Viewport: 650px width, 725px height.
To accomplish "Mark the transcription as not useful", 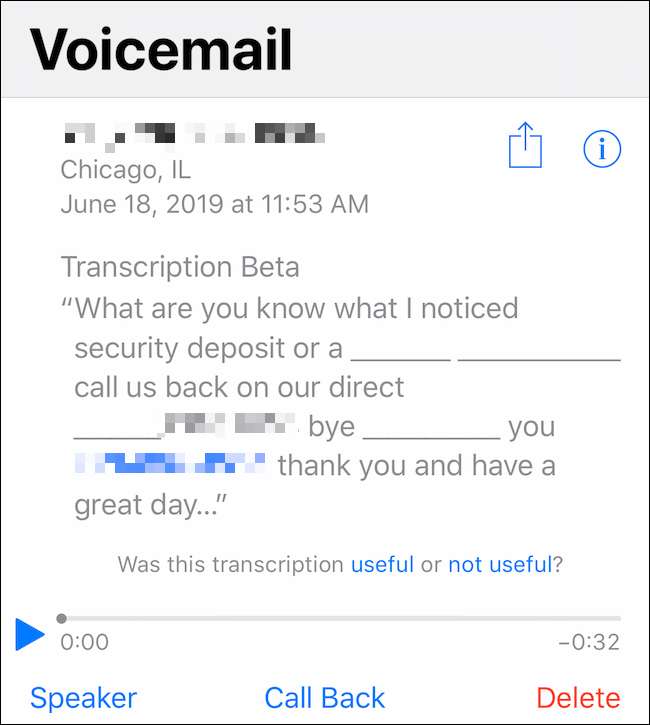I will [x=500, y=564].
